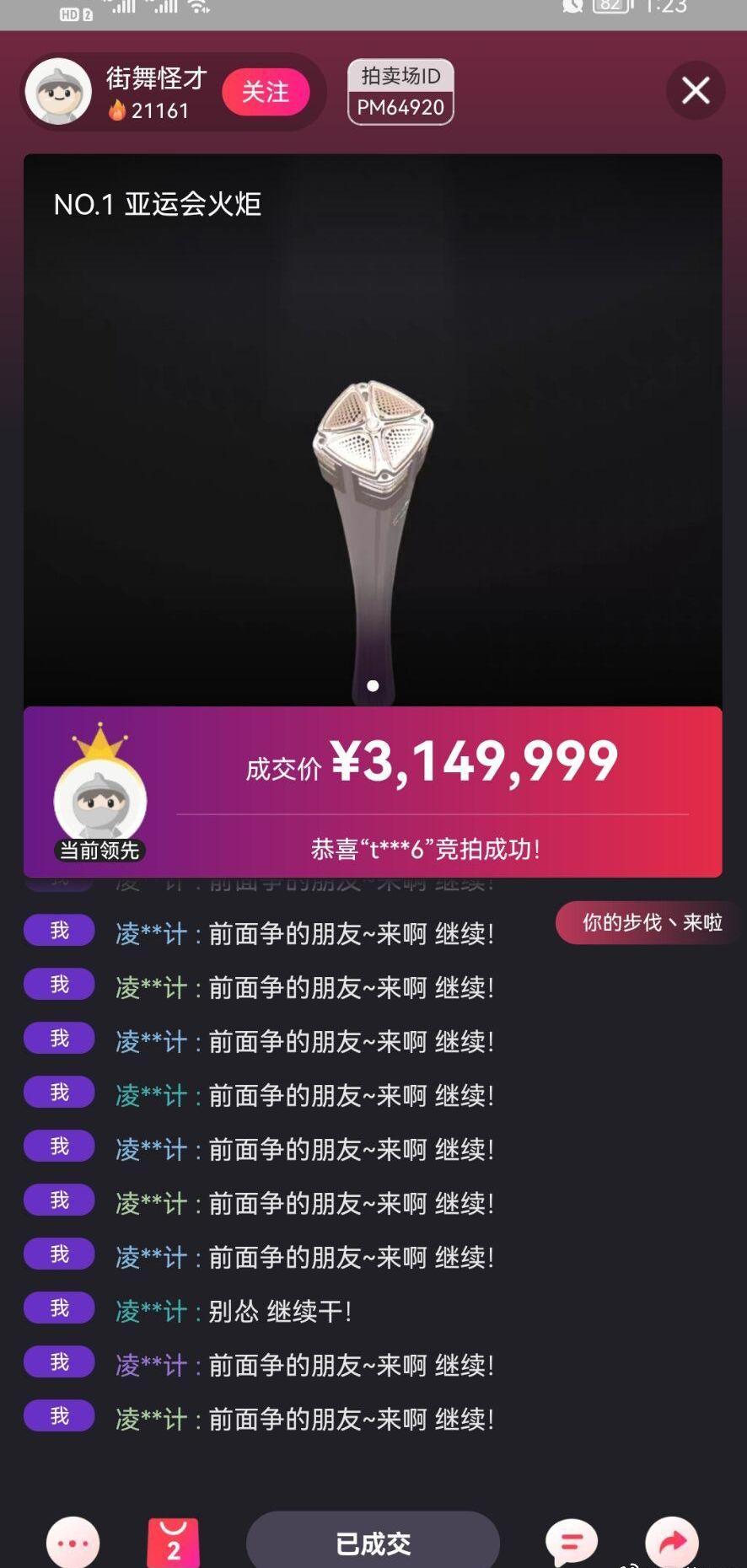
Task: Tap the 已成交 button
Action: click(x=373, y=1543)
